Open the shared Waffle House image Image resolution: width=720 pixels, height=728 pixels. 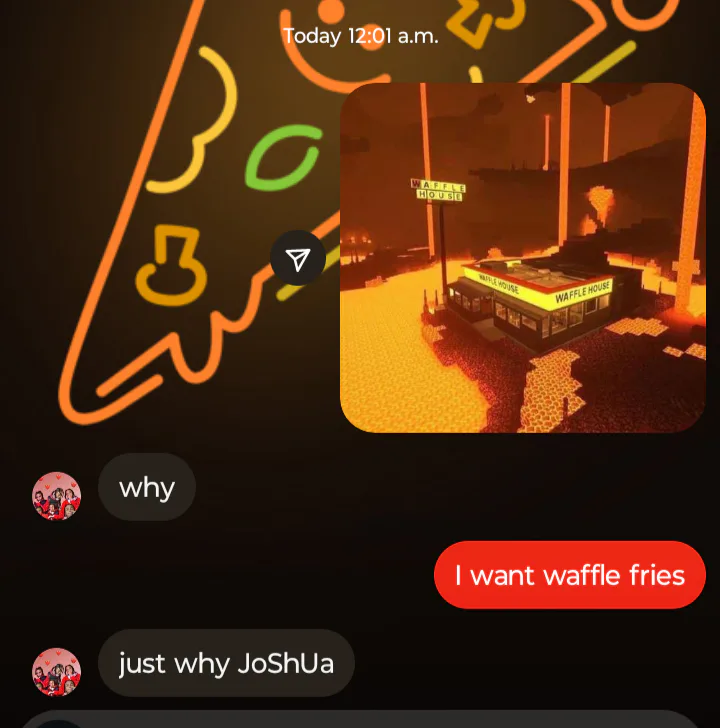tap(523, 258)
